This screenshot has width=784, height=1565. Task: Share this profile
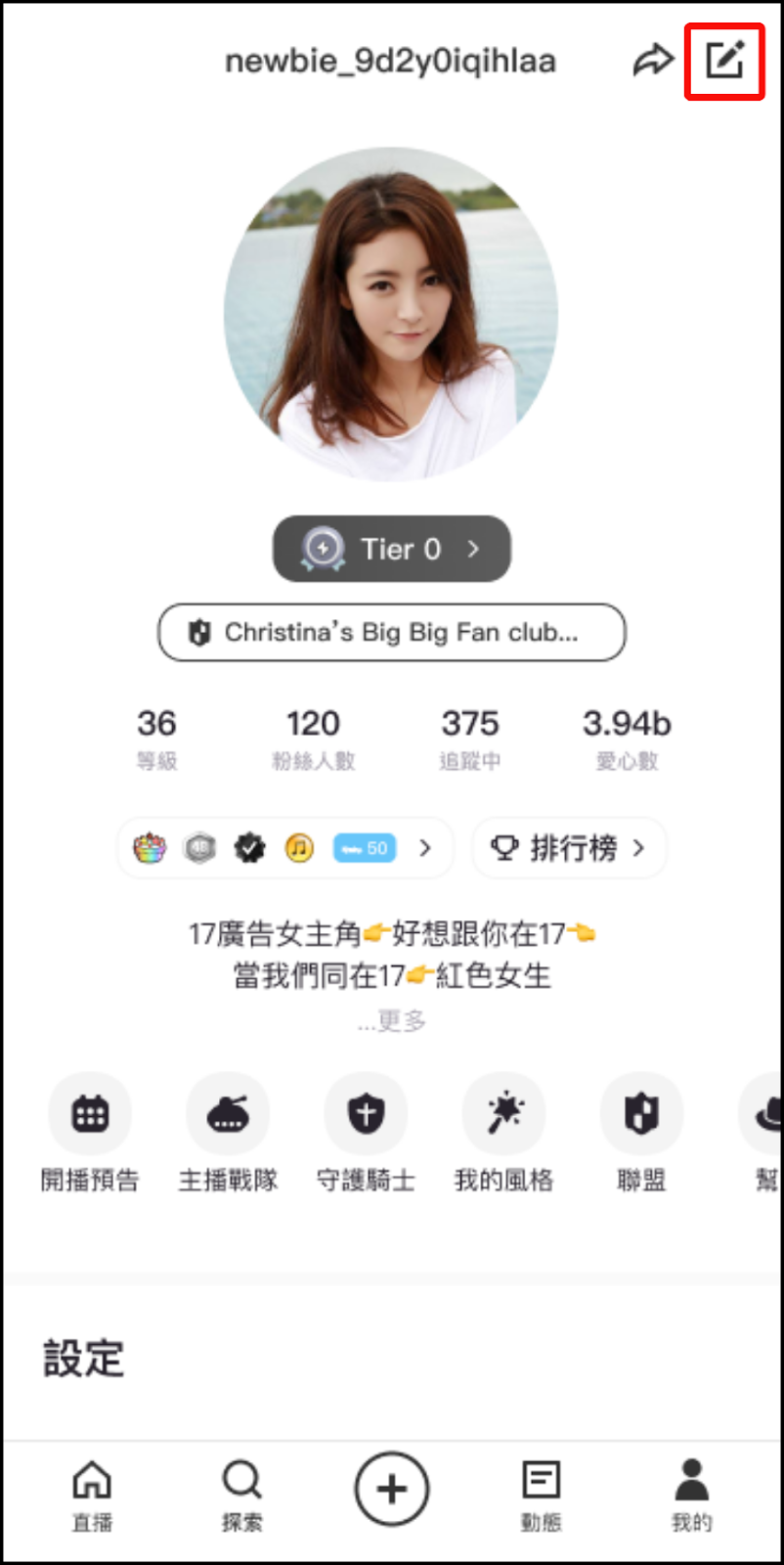click(x=653, y=61)
